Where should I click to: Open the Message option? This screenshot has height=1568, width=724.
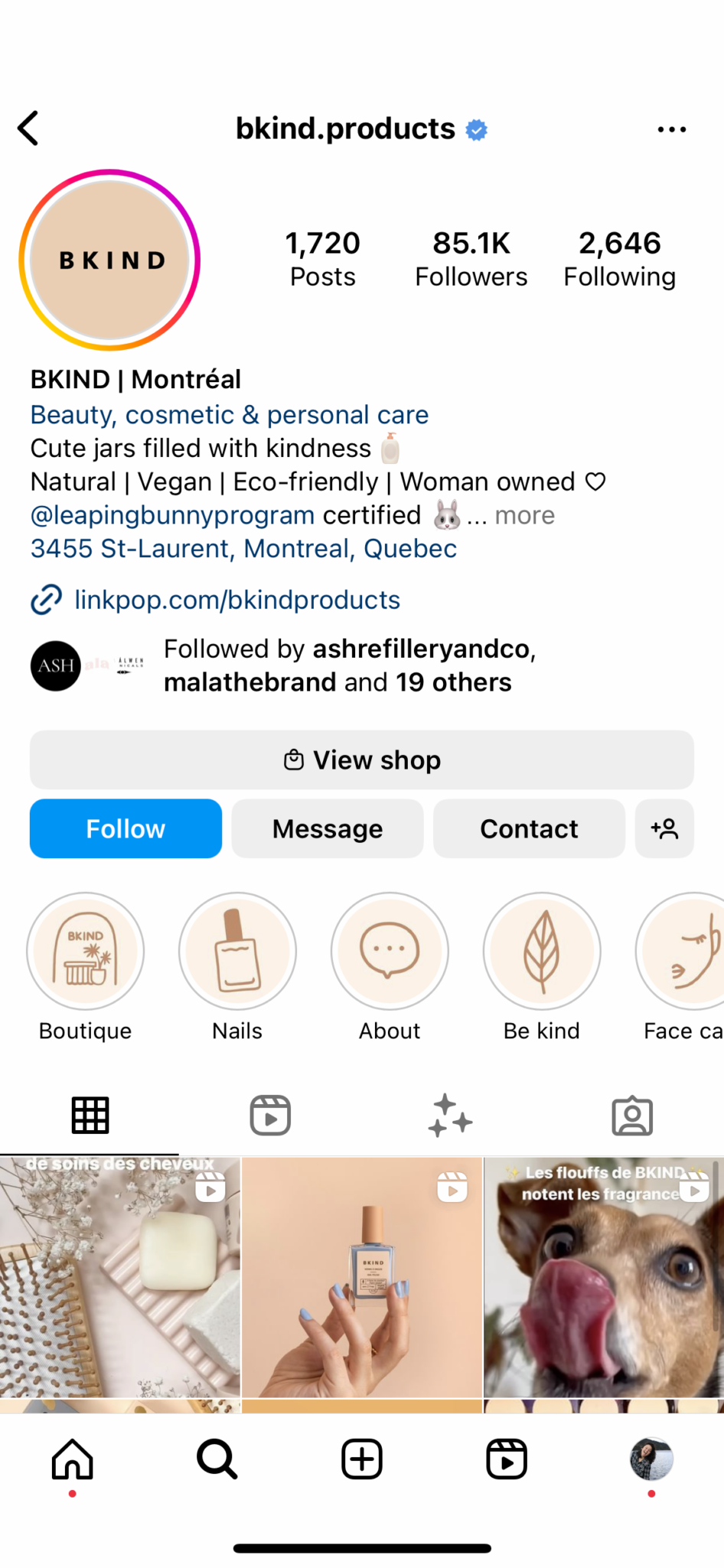327,828
